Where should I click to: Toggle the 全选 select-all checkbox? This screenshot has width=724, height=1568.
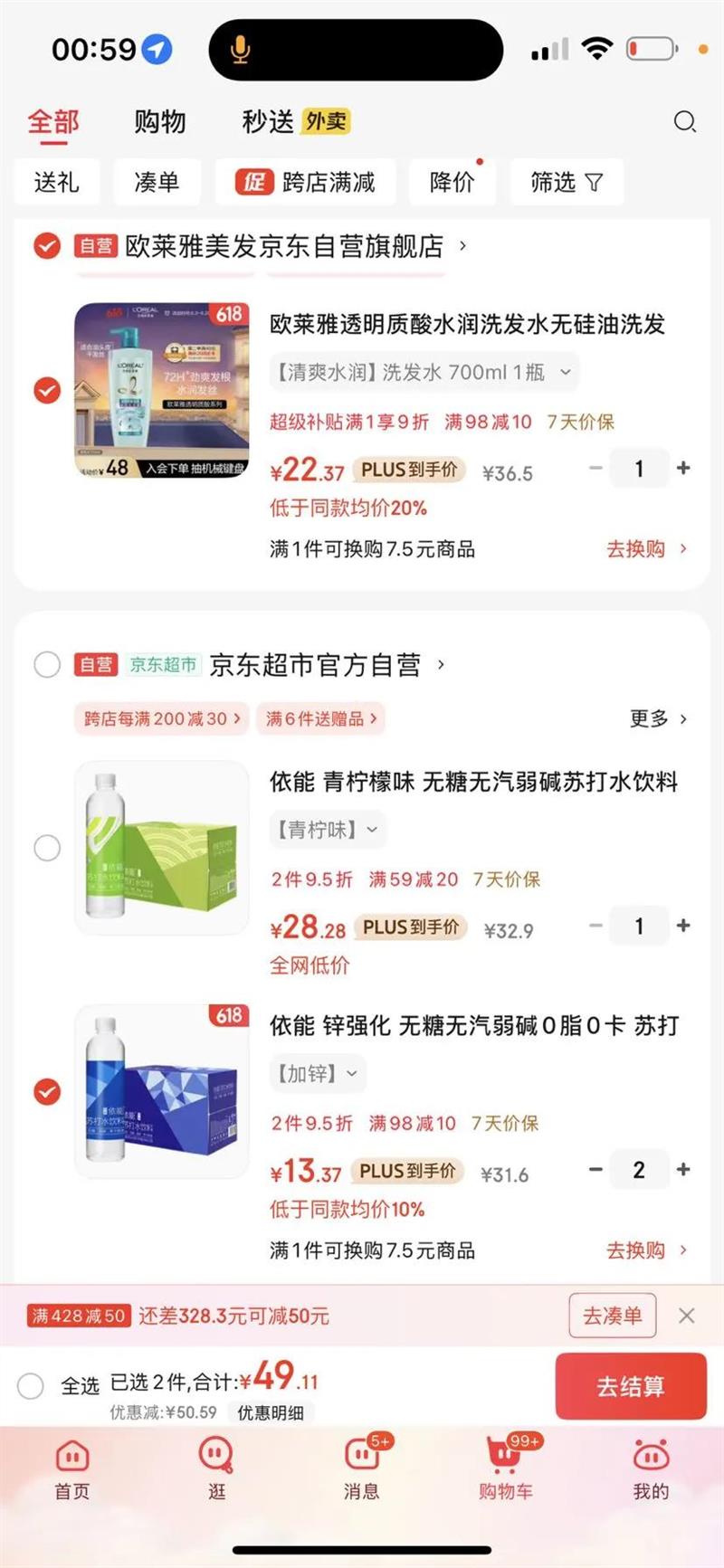(31, 1385)
